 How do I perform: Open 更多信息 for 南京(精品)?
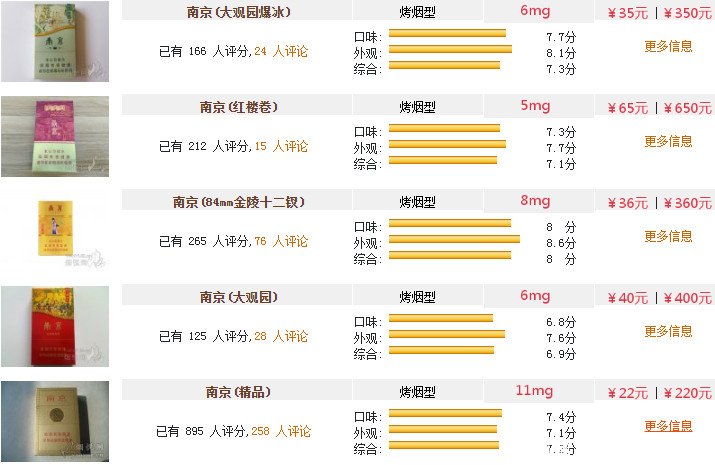[668, 426]
